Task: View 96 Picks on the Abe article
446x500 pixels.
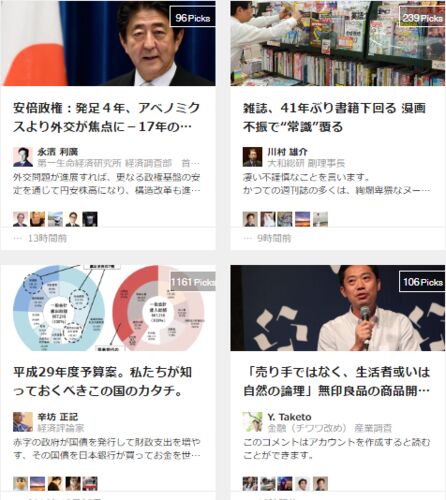Action: [193, 18]
